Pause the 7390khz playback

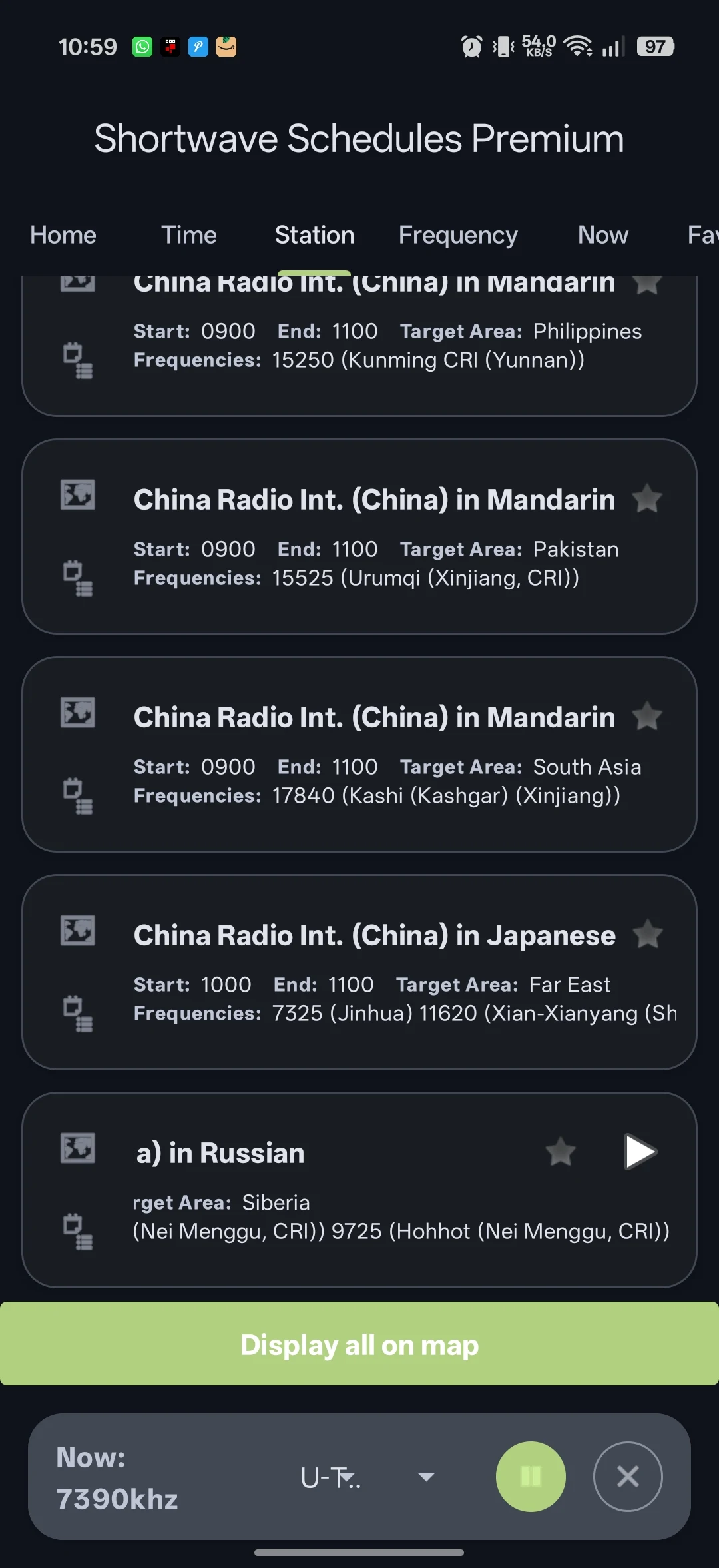click(x=531, y=1477)
